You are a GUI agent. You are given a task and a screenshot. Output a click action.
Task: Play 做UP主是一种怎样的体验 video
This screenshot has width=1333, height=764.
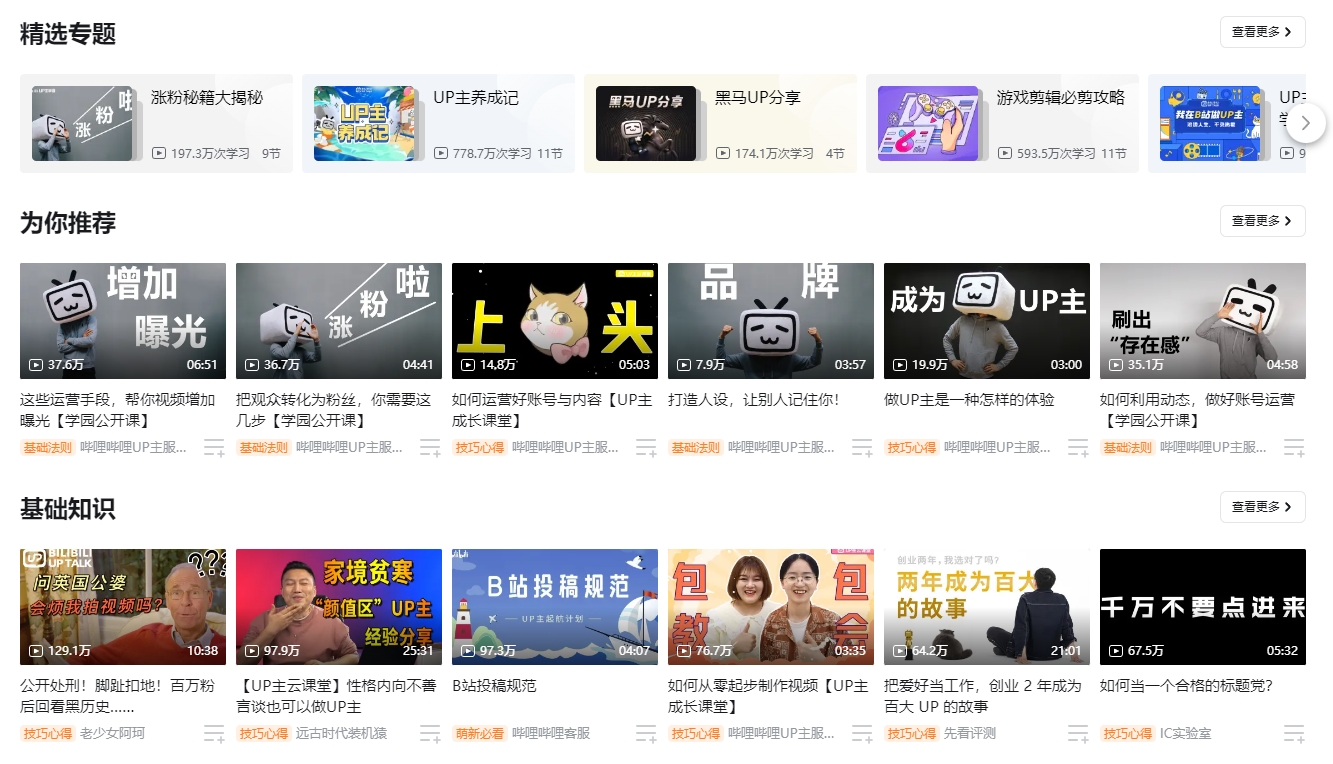pos(987,321)
